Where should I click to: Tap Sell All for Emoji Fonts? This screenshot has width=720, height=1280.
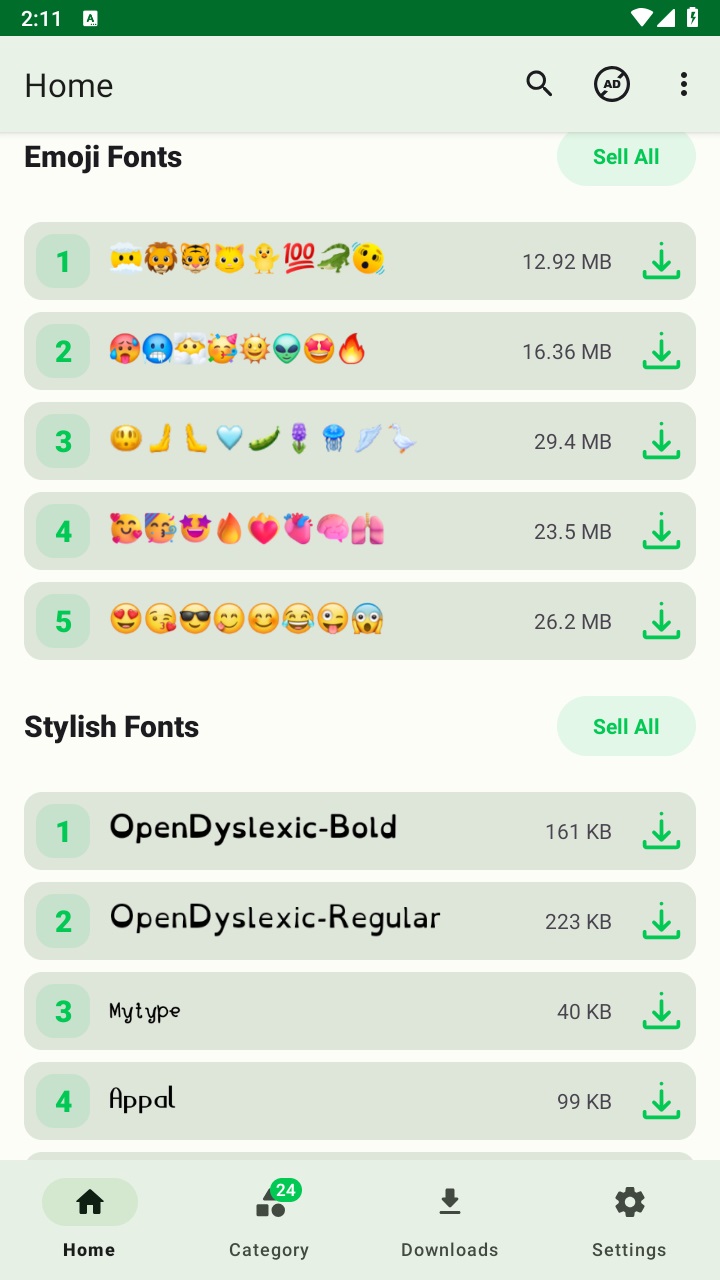626,157
